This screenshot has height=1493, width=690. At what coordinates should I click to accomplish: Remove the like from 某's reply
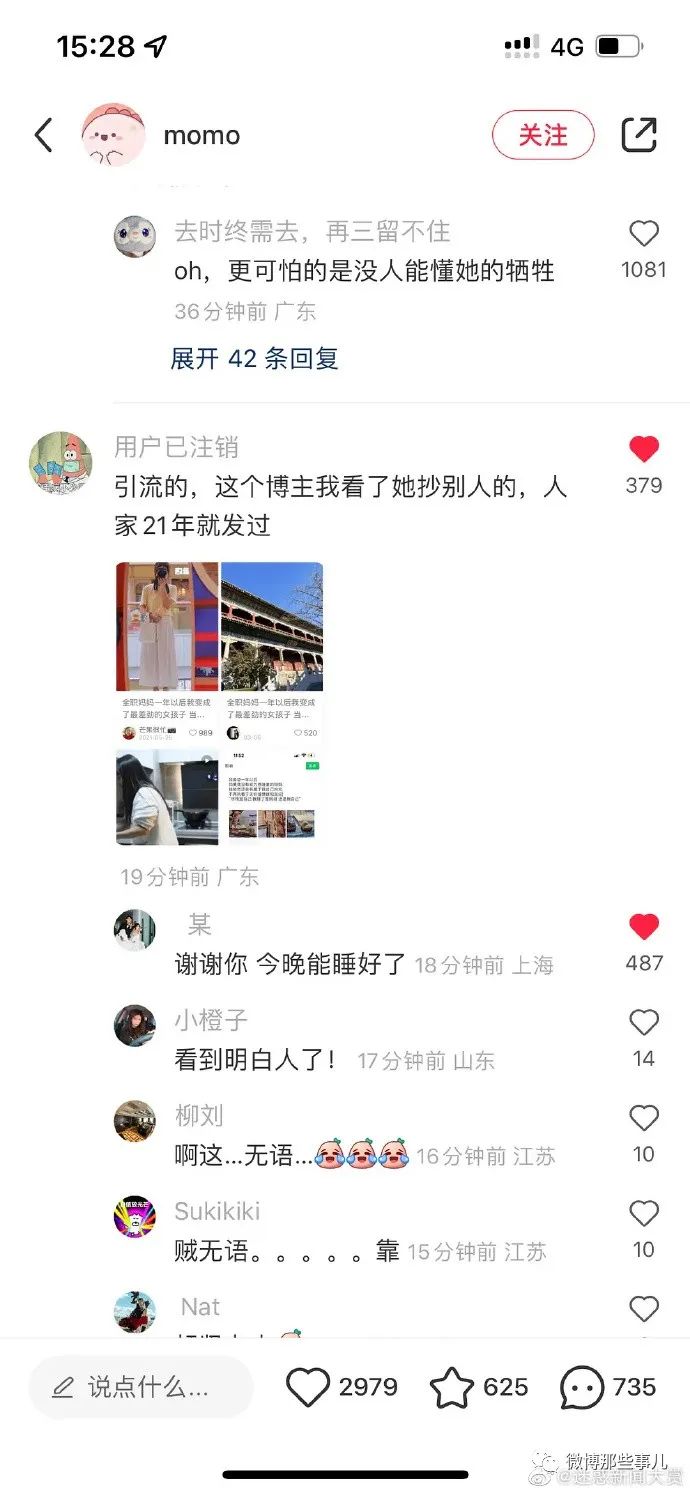[643, 927]
